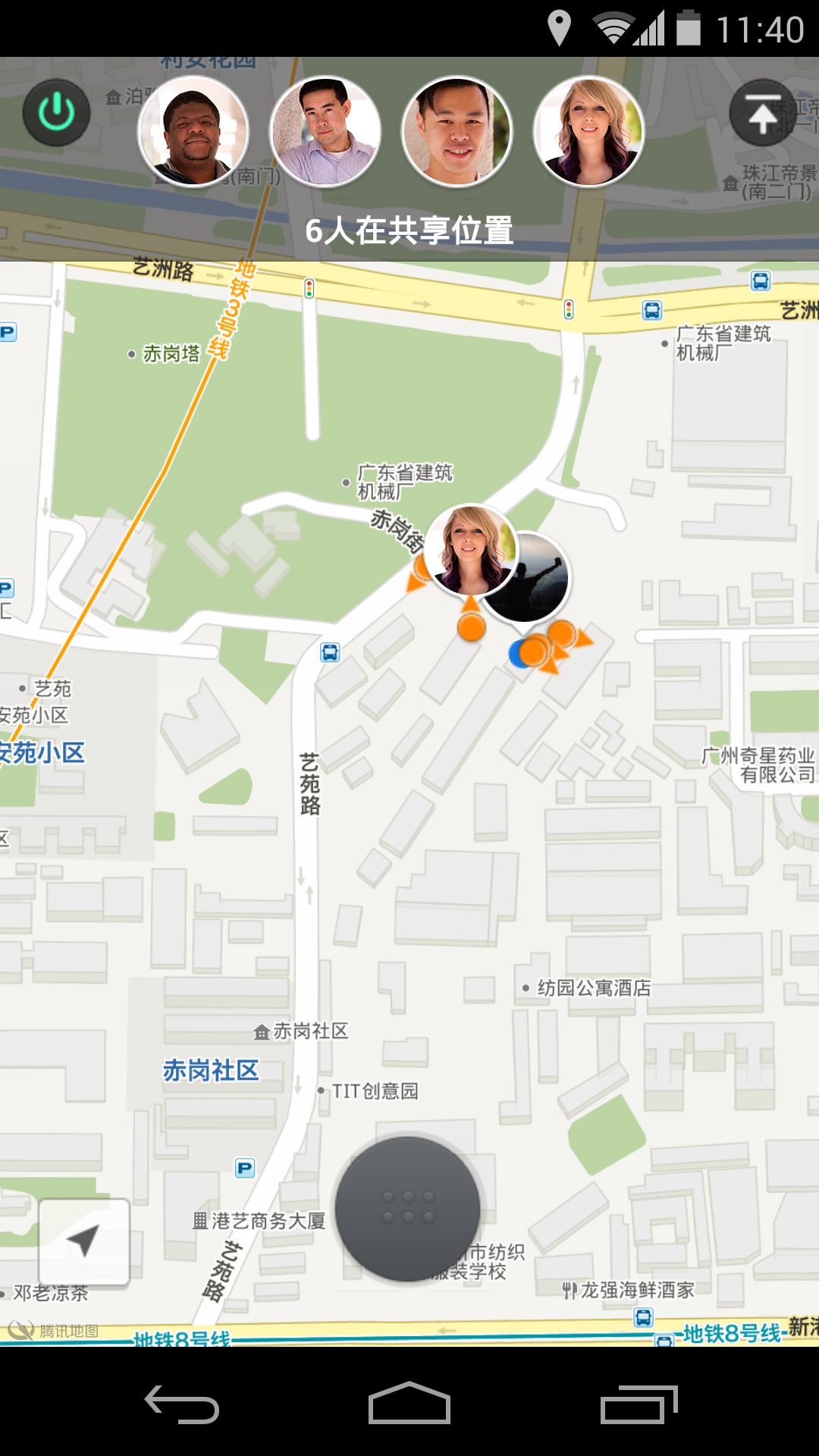The width and height of the screenshot is (819, 1456).
Task: Go back using the system back button
Action: click(182, 1404)
